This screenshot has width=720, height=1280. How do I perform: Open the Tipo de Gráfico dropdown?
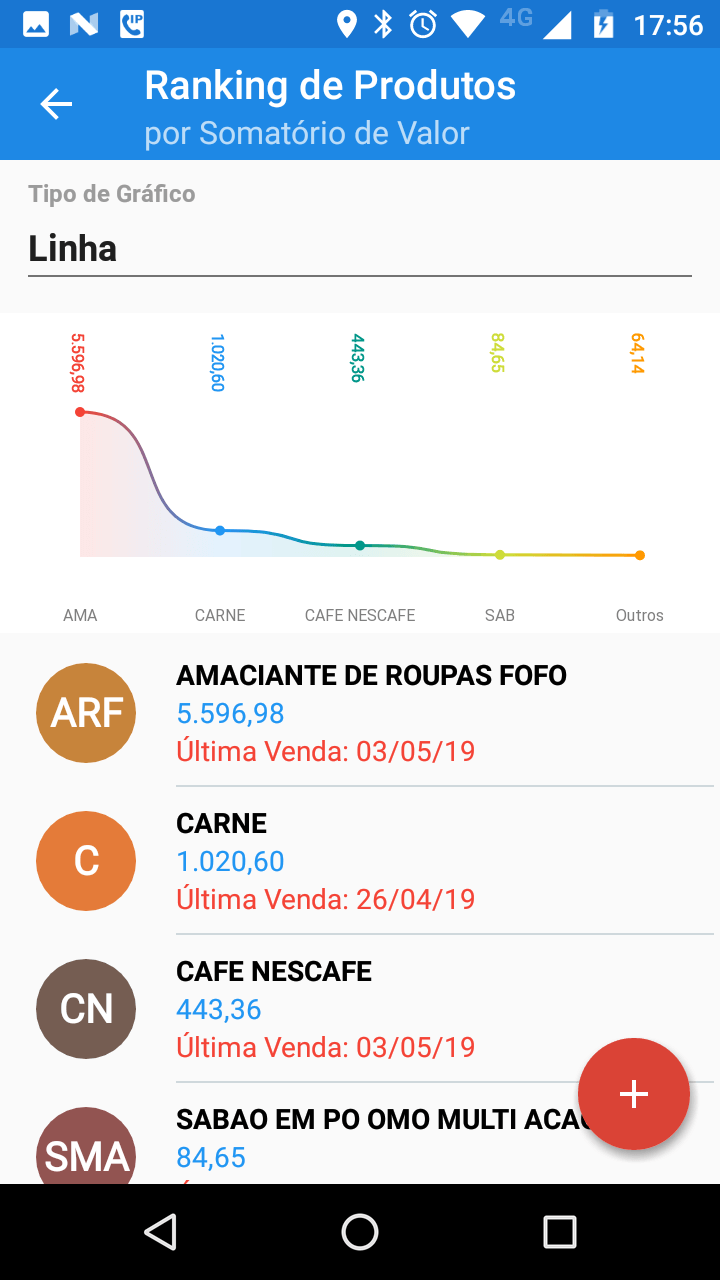click(x=360, y=248)
